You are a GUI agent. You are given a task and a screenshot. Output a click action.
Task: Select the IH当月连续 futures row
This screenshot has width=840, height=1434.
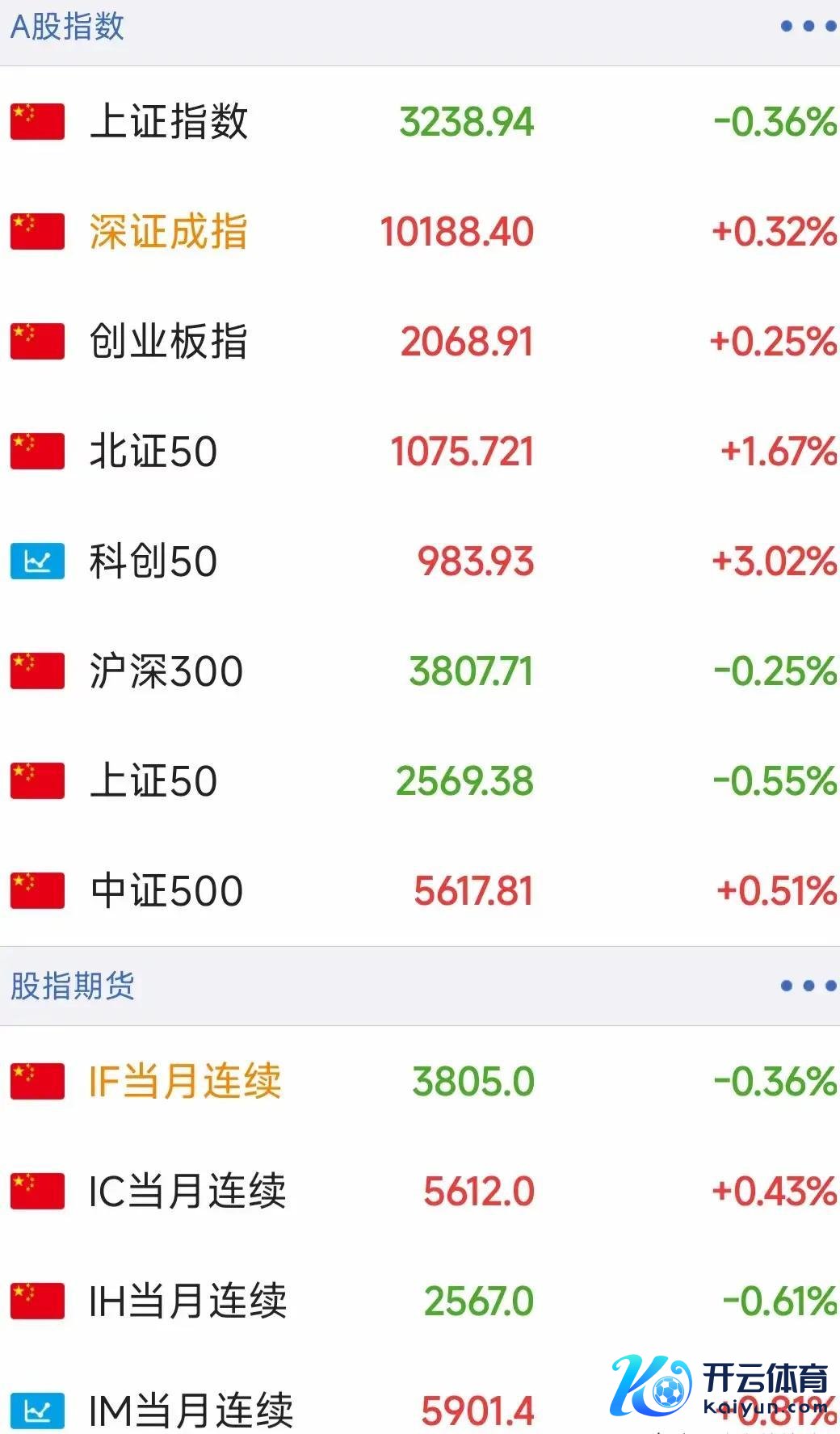tap(187, 1301)
